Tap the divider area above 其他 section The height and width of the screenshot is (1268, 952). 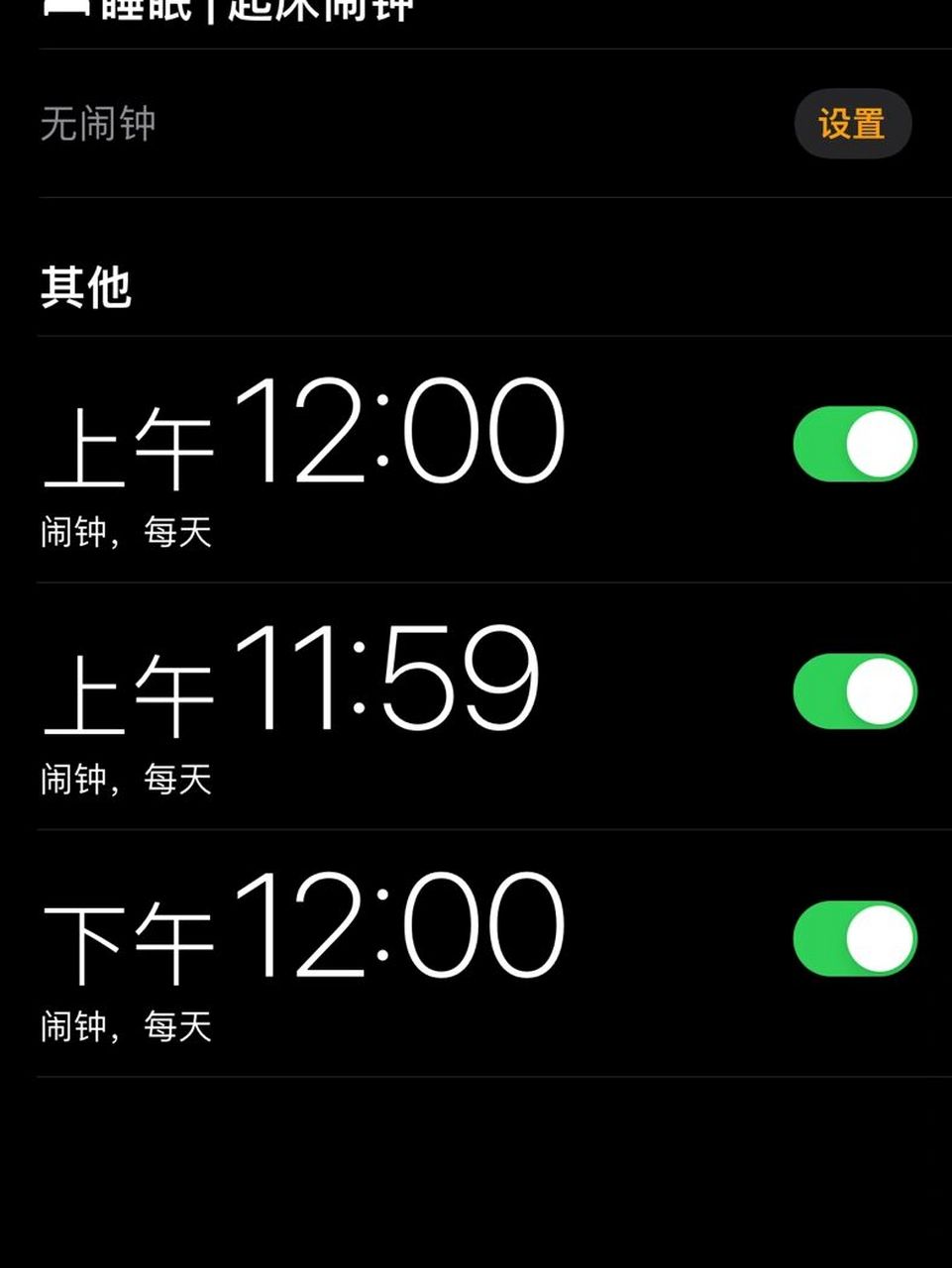click(476, 197)
